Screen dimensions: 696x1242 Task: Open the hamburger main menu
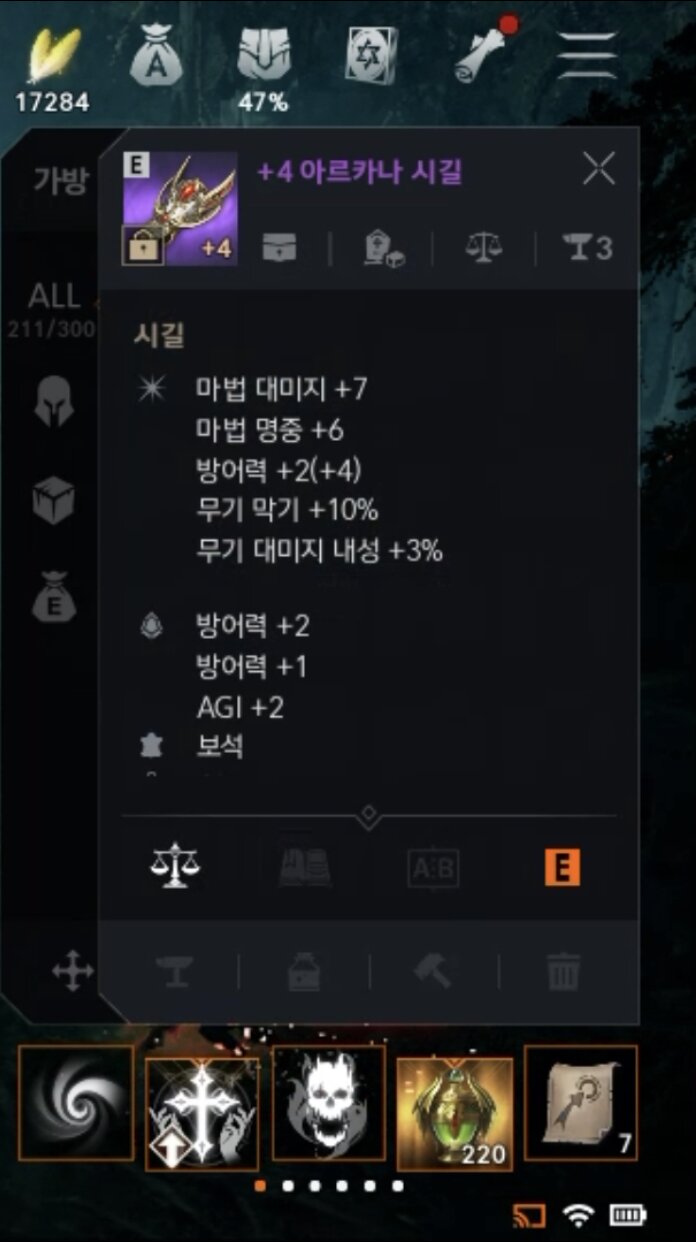tap(587, 54)
